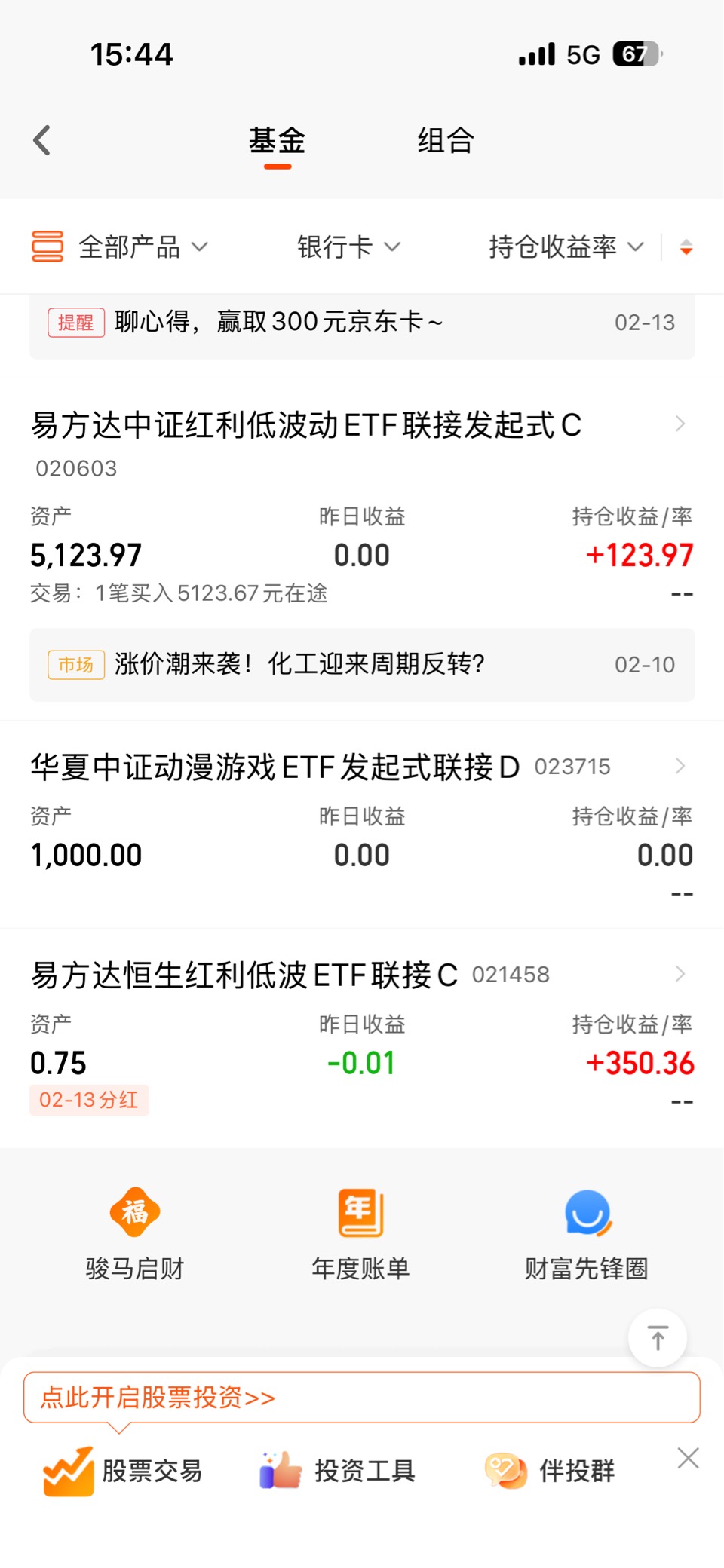Select the 基金 tab
This screenshot has width=724, height=1568.
pos(278,141)
